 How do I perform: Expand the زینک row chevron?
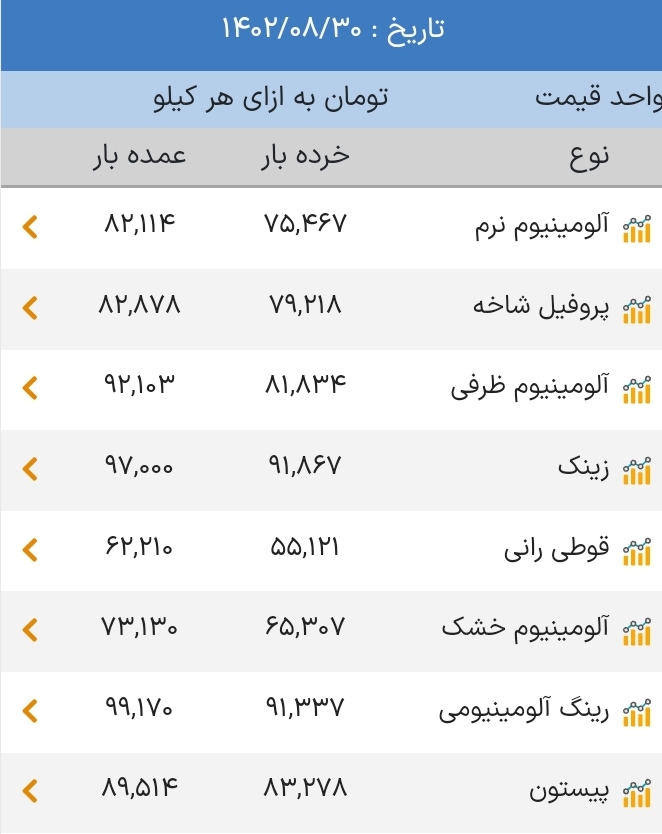(x=30, y=468)
